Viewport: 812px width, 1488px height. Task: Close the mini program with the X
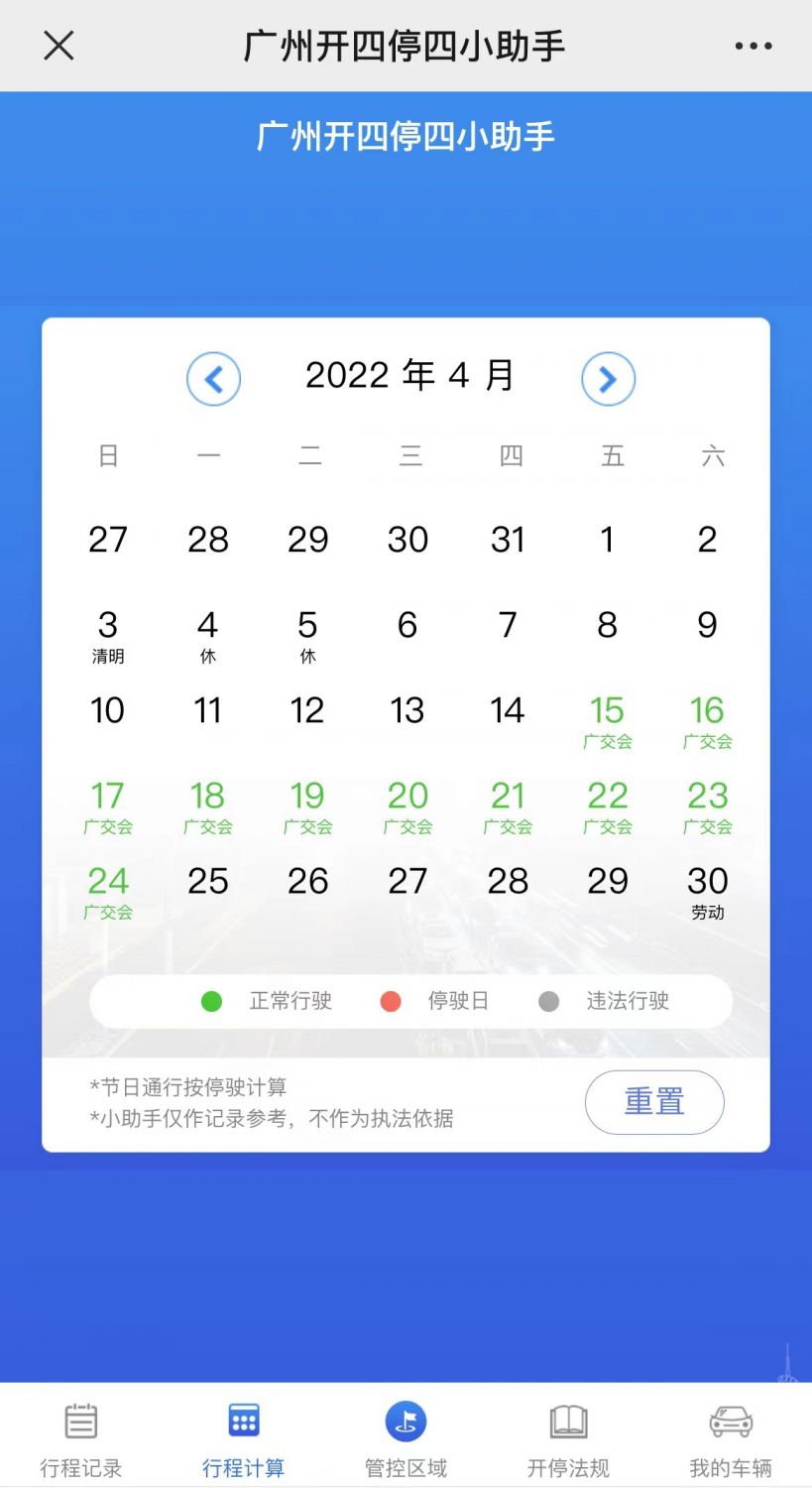[58, 46]
